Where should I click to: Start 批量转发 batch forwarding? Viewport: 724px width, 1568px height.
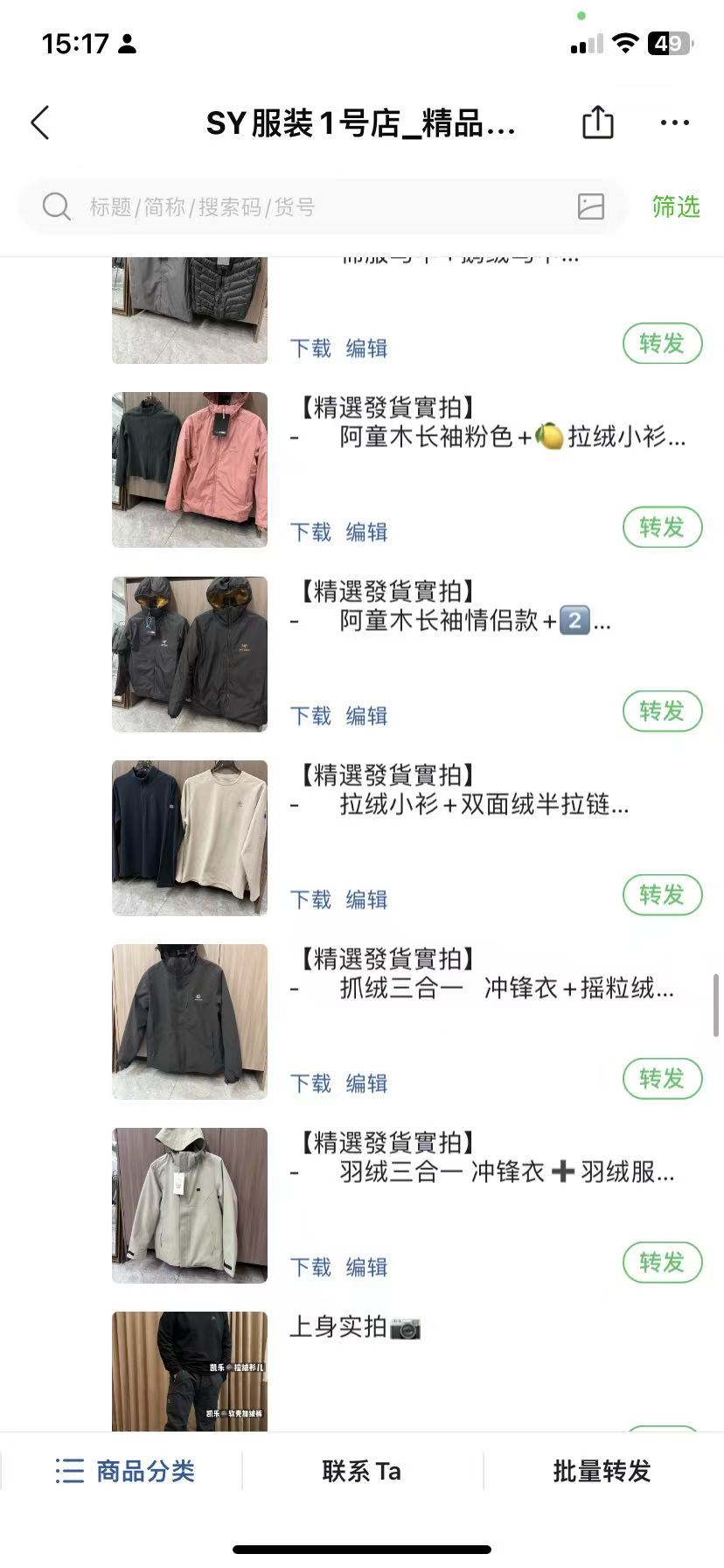(x=602, y=1471)
